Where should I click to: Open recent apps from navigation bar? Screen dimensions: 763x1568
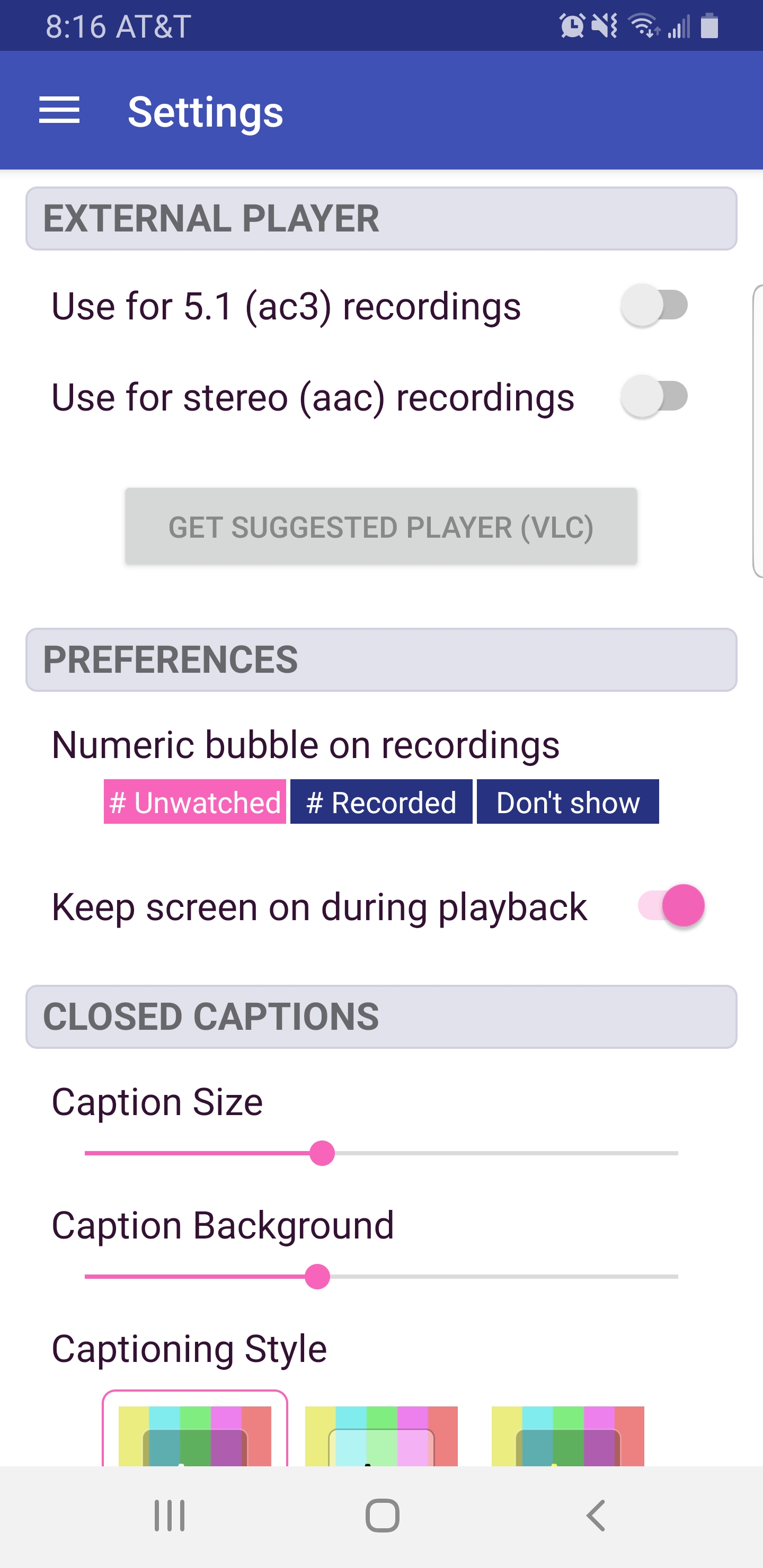pyautogui.click(x=169, y=1515)
